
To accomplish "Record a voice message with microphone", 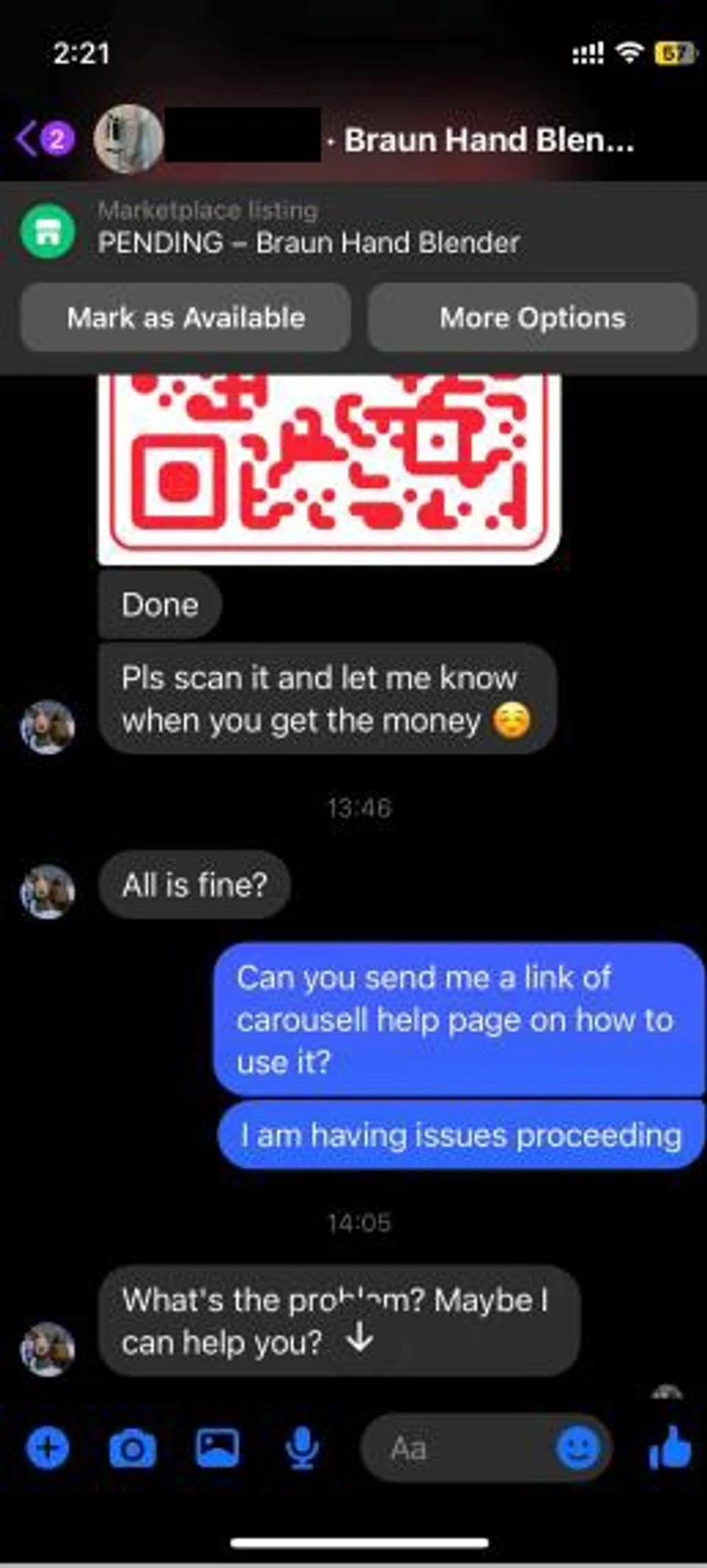I will pos(302,1448).
